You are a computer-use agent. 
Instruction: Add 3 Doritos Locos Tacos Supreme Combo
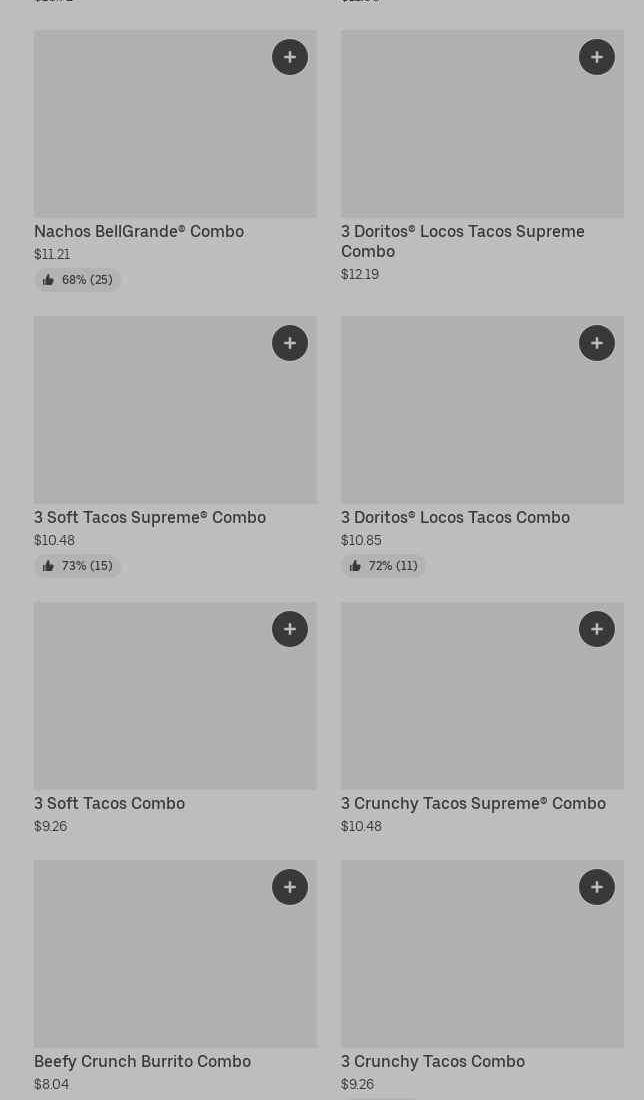(597, 57)
